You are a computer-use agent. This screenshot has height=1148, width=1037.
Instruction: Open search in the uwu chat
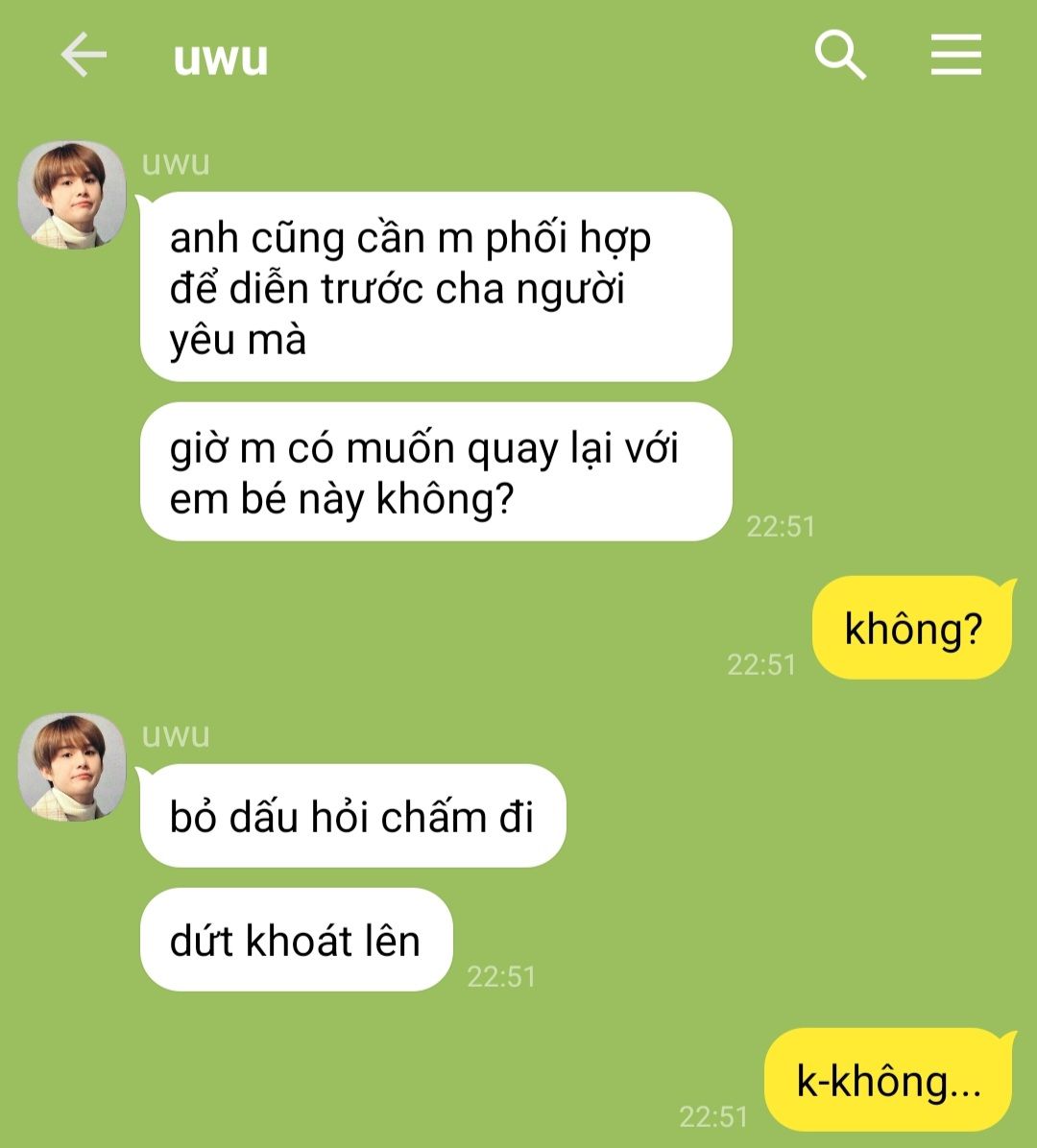(841, 55)
